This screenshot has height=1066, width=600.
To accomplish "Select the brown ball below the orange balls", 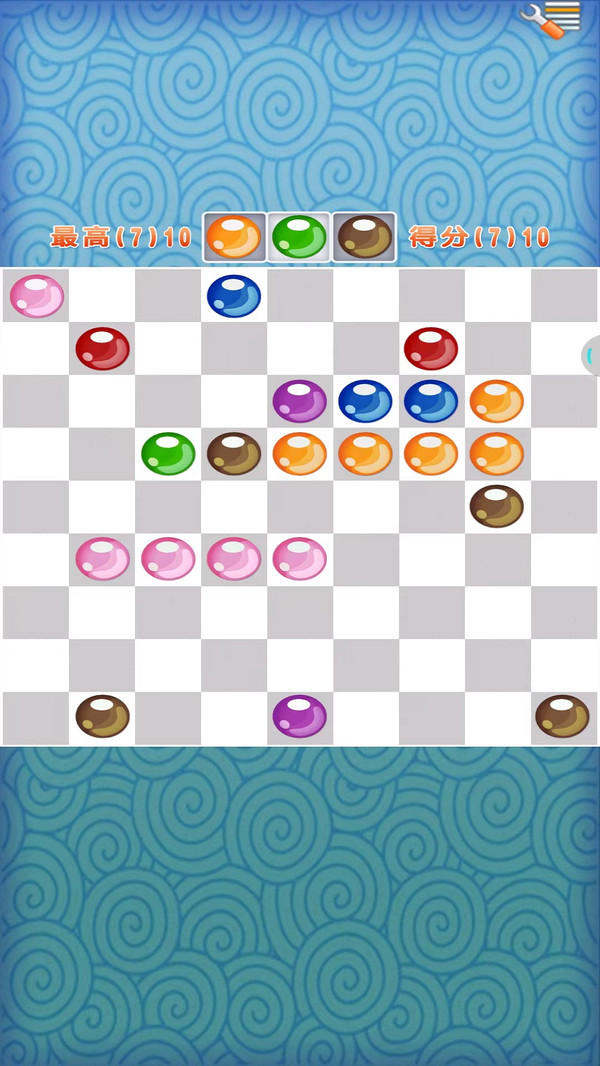I will pos(497,506).
